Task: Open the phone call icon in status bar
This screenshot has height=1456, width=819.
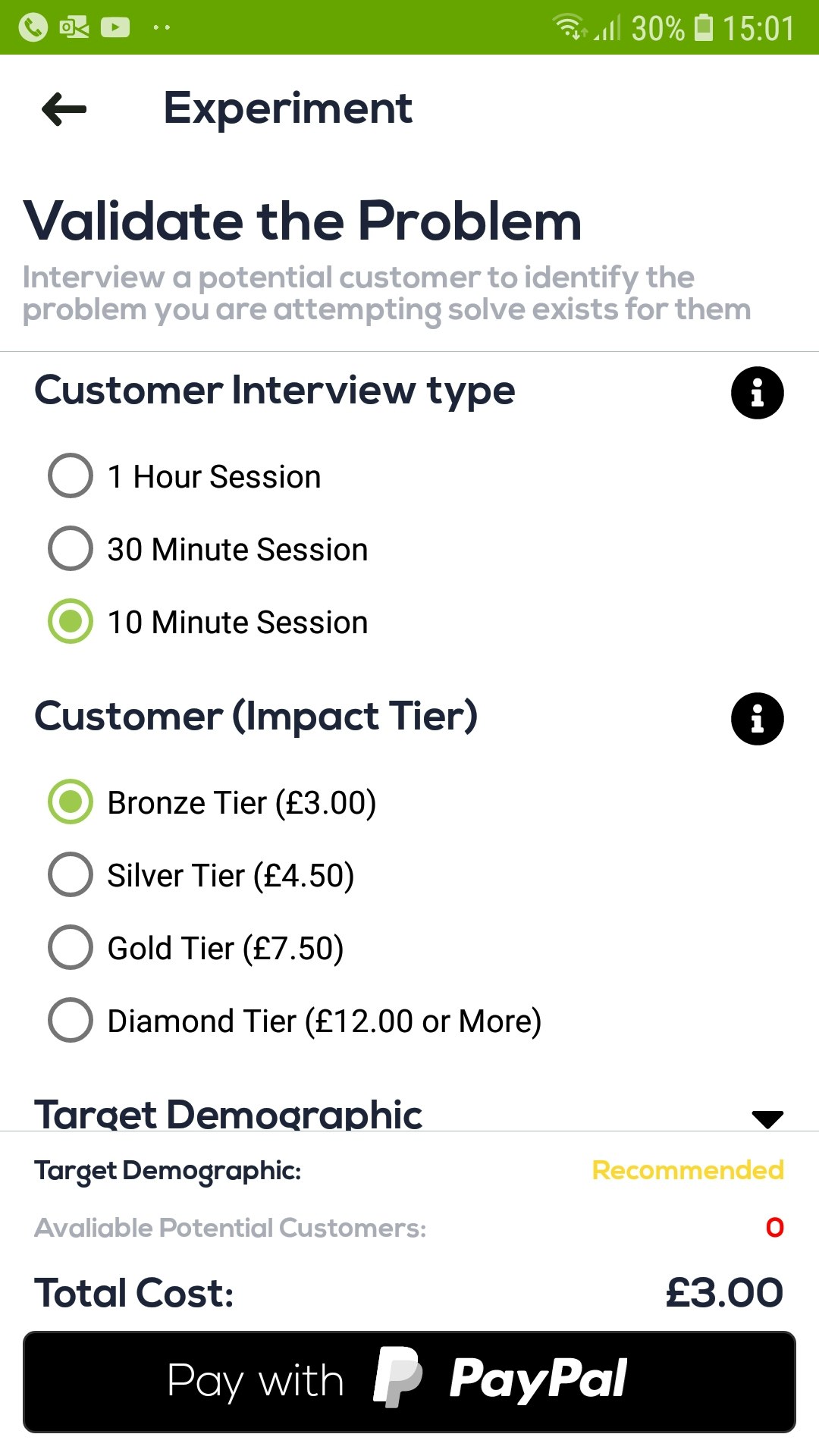Action: [30, 28]
